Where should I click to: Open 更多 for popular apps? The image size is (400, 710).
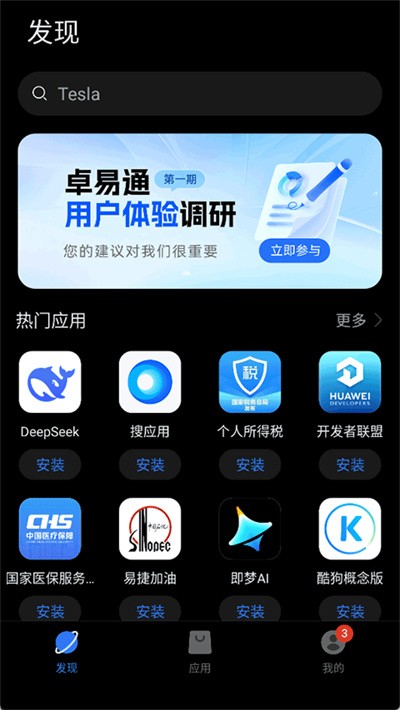[x=359, y=321]
